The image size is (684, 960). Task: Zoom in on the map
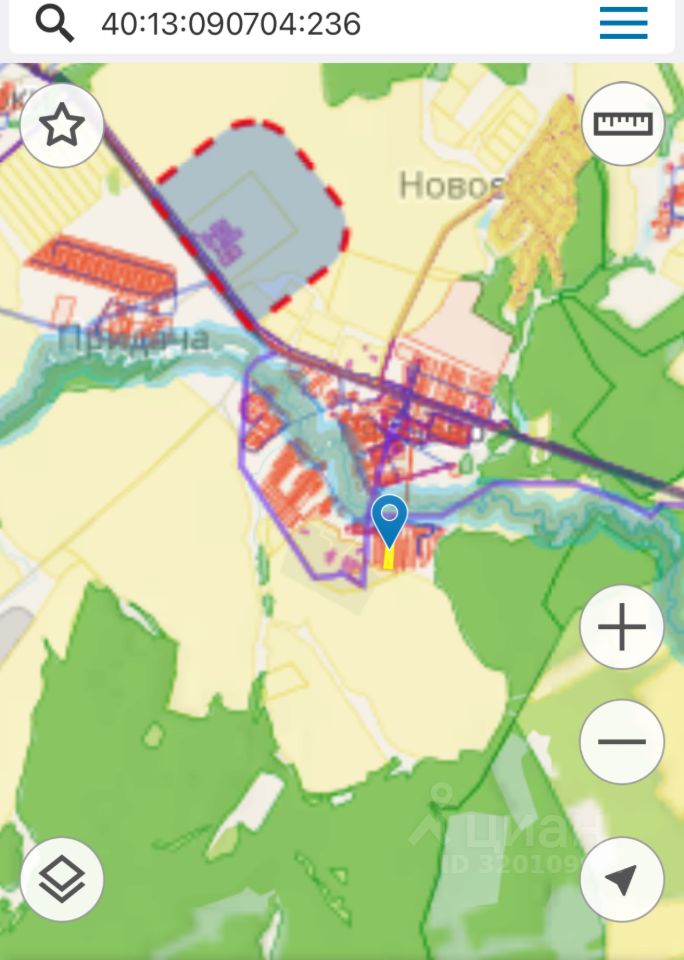[x=622, y=628]
